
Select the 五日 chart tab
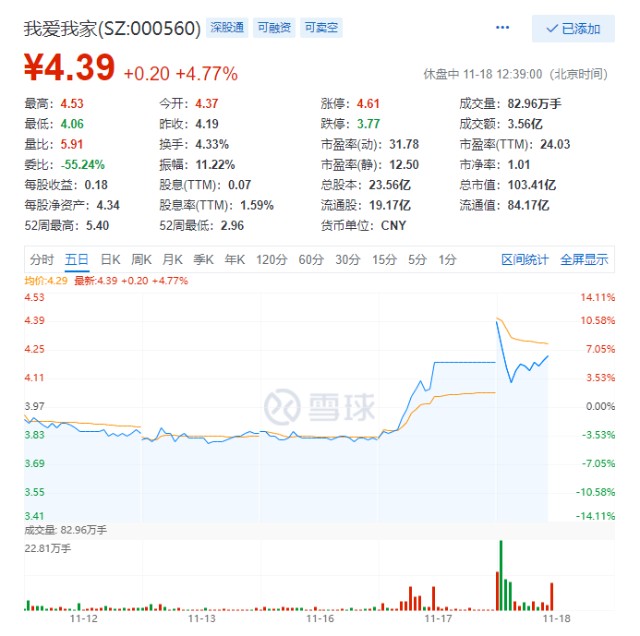pos(77,260)
